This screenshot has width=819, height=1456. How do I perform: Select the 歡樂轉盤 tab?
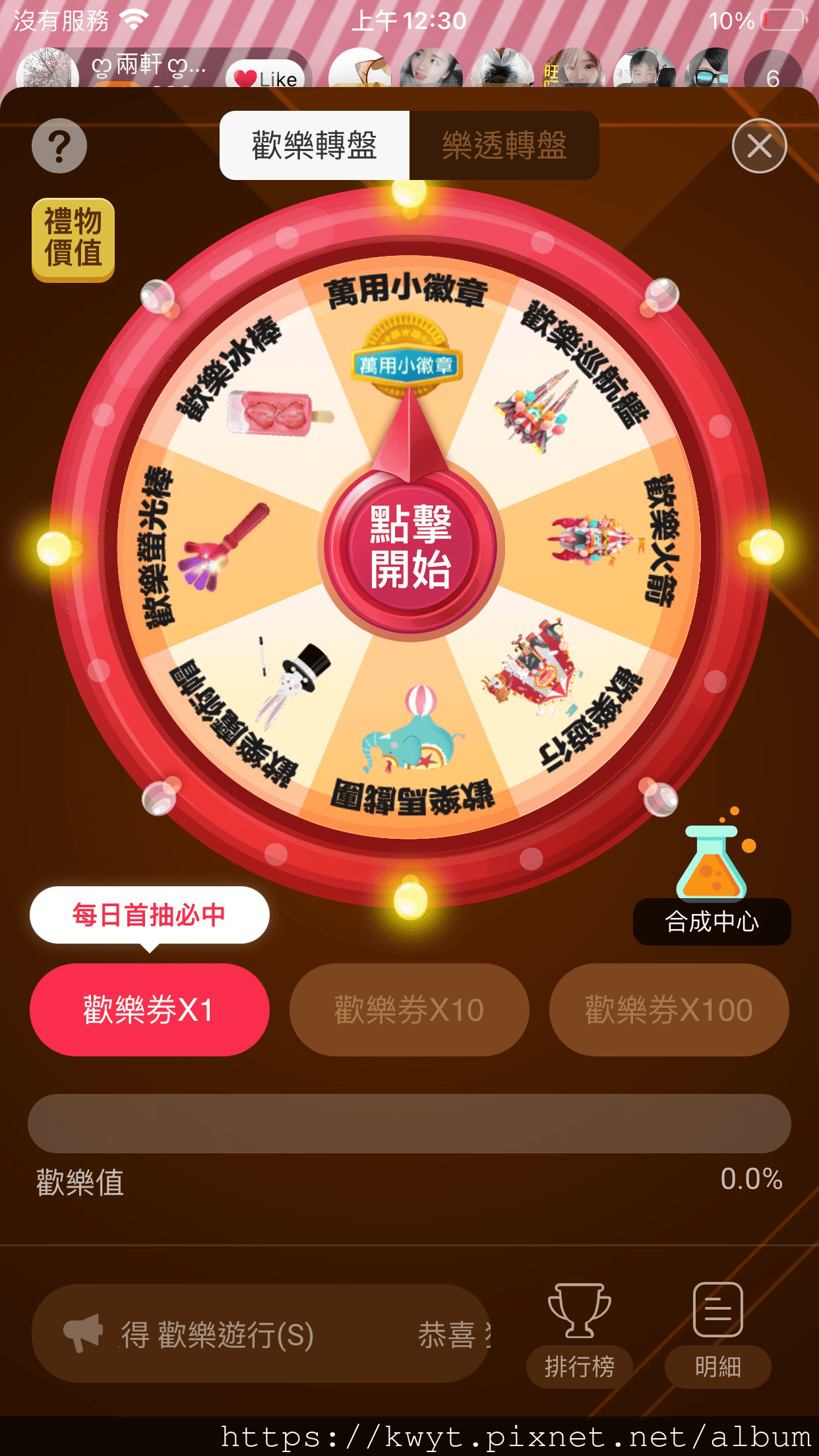tap(315, 146)
